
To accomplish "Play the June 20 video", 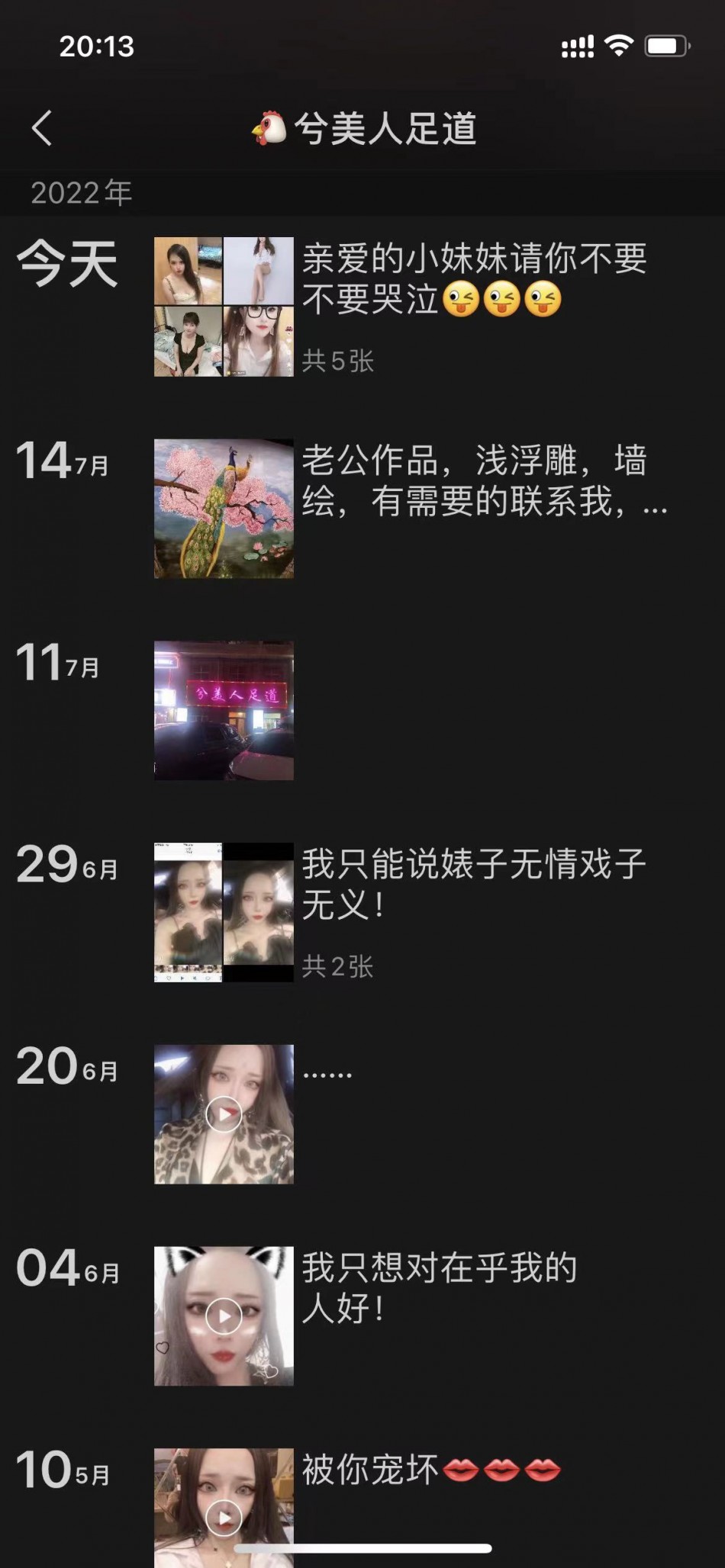I will point(224,1114).
